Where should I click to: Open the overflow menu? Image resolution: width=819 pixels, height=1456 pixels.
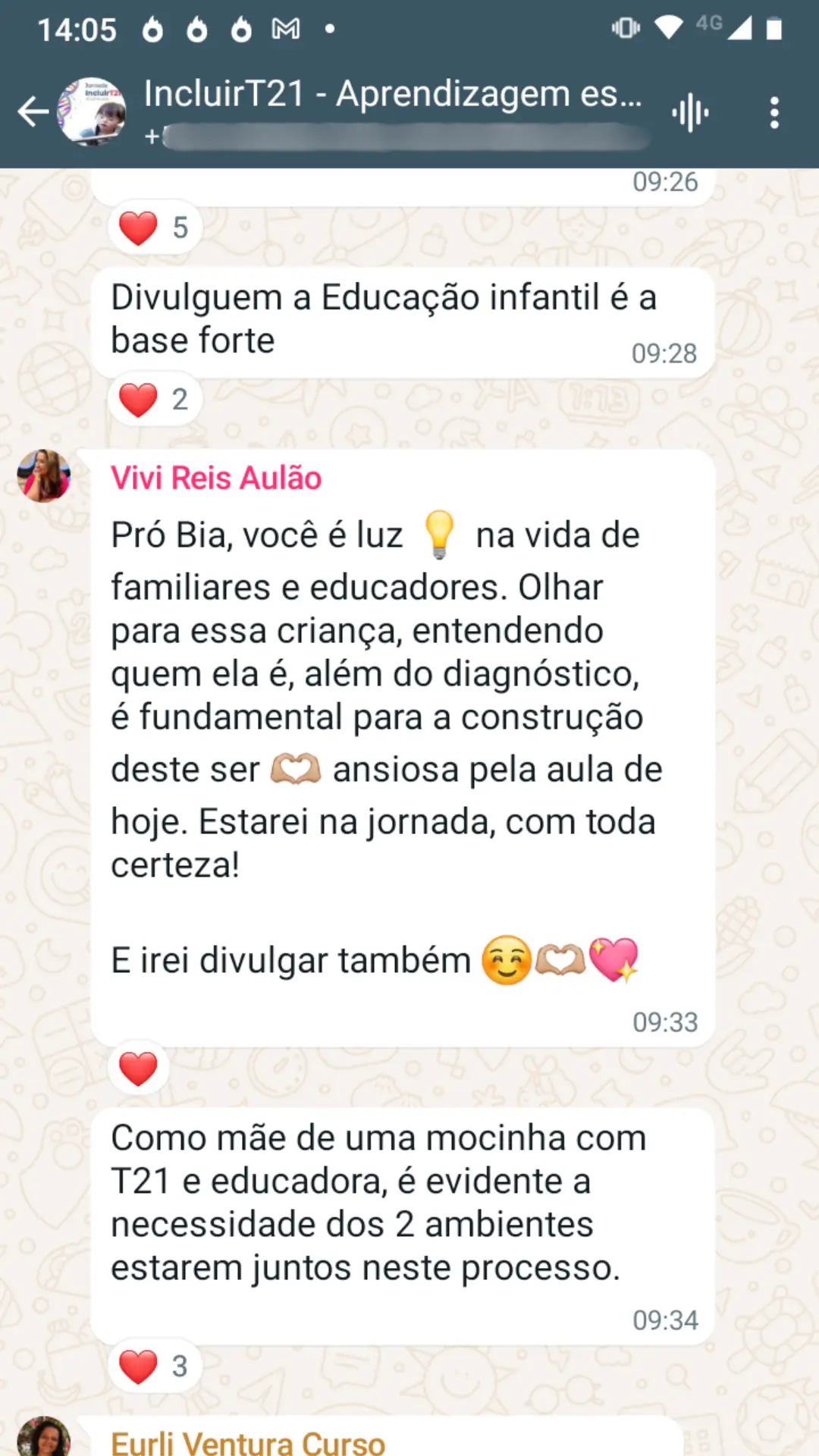(x=773, y=113)
